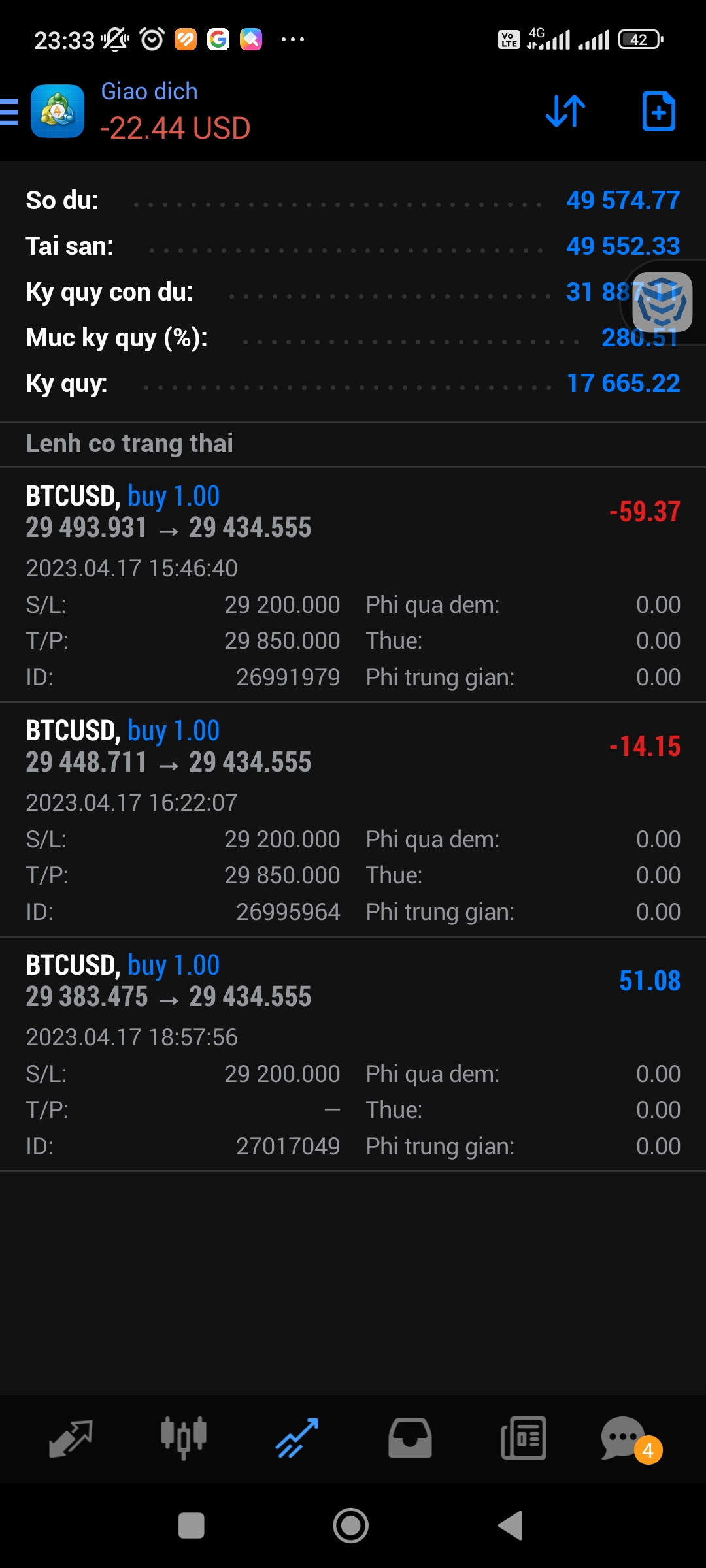Switch to the Chart tab
The height and width of the screenshot is (1568, 706).
[184, 1439]
